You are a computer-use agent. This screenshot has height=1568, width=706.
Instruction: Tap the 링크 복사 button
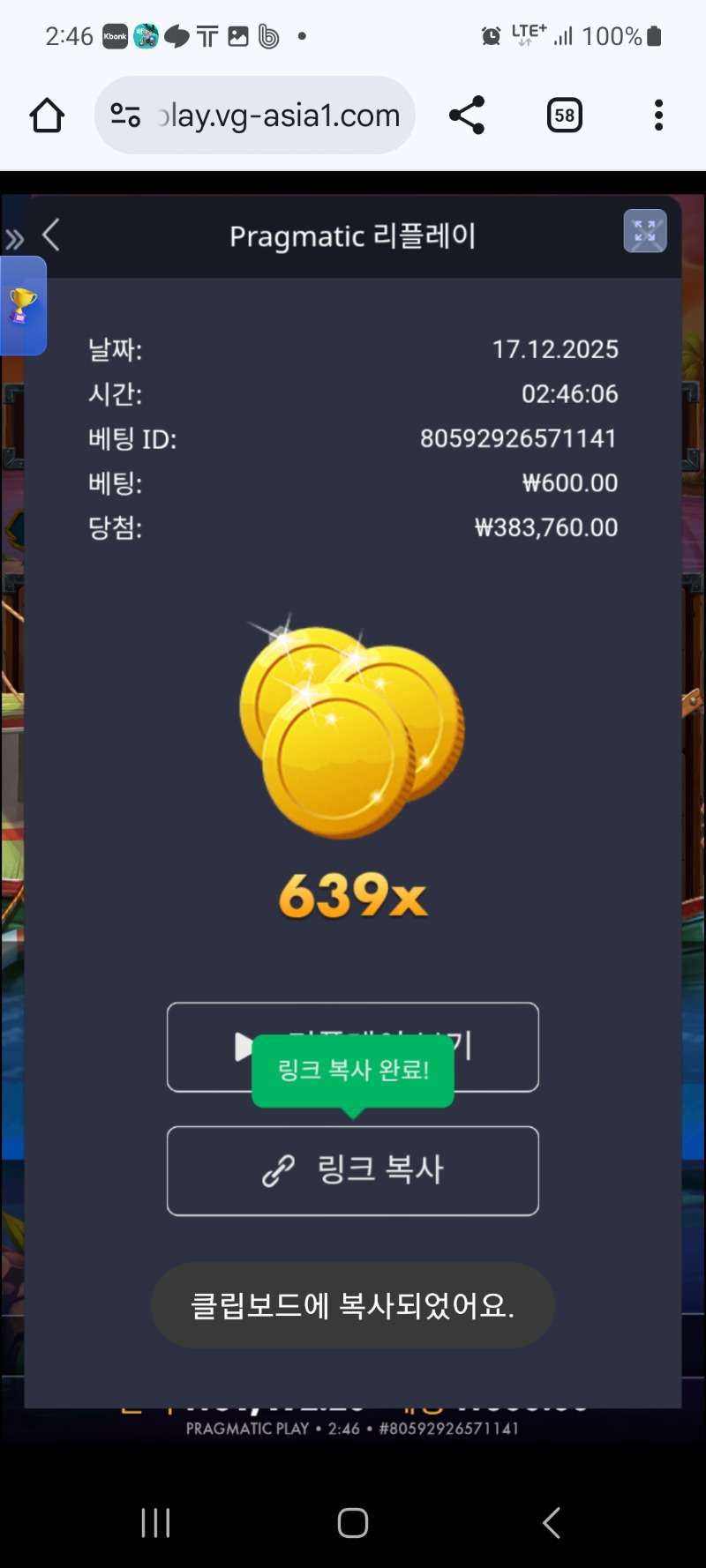(x=353, y=1170)
